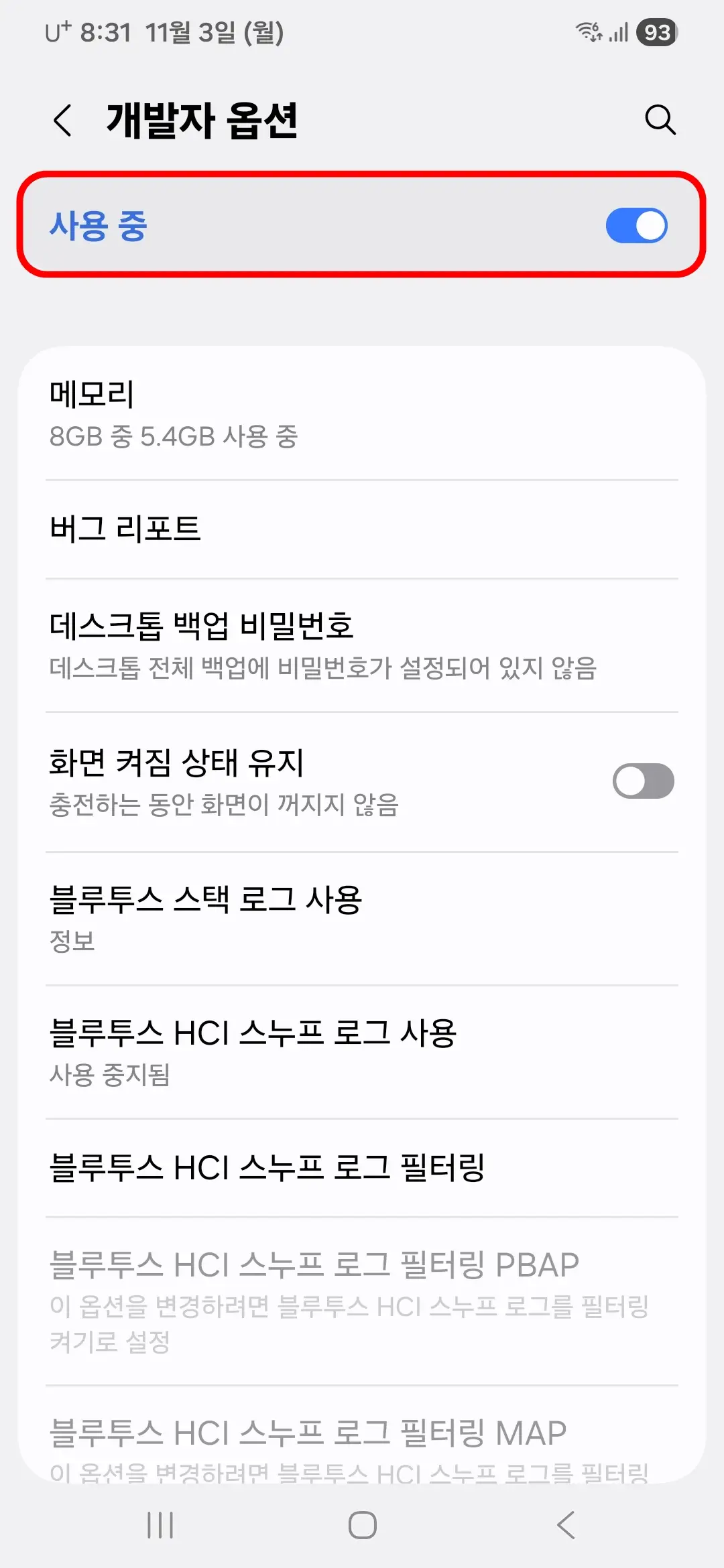This screenshot has width=724, height=1568.
Task: Set 데스크톱 백업 비밀번호
Action: (362, 643)
